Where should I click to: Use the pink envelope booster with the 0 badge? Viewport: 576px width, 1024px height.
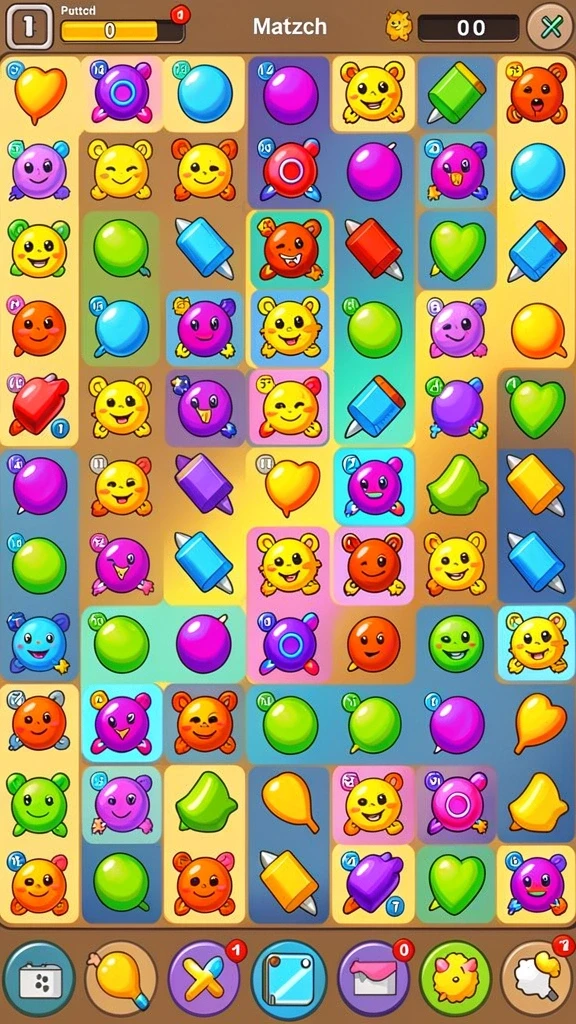tap(373, 978)
